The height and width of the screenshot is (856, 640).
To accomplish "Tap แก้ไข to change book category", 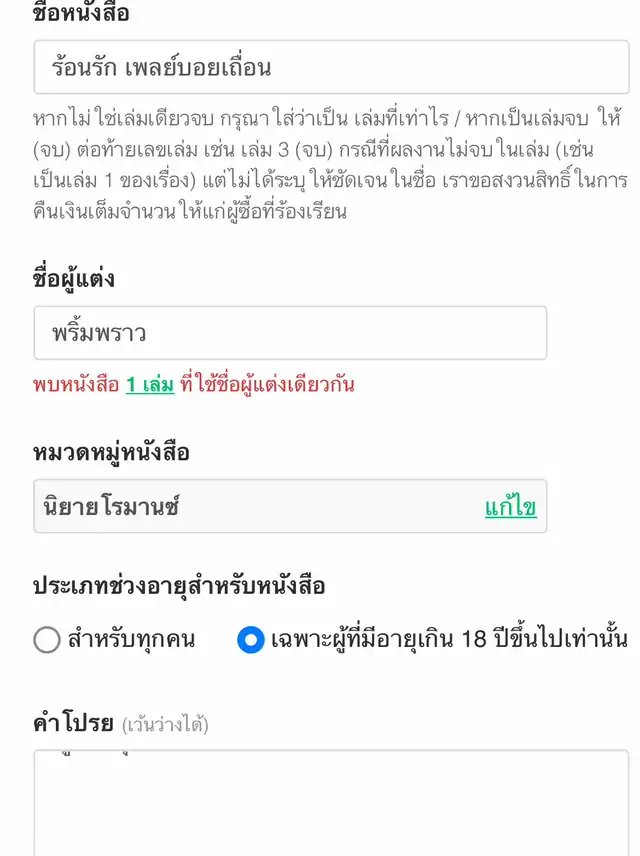I will point(510,507).
